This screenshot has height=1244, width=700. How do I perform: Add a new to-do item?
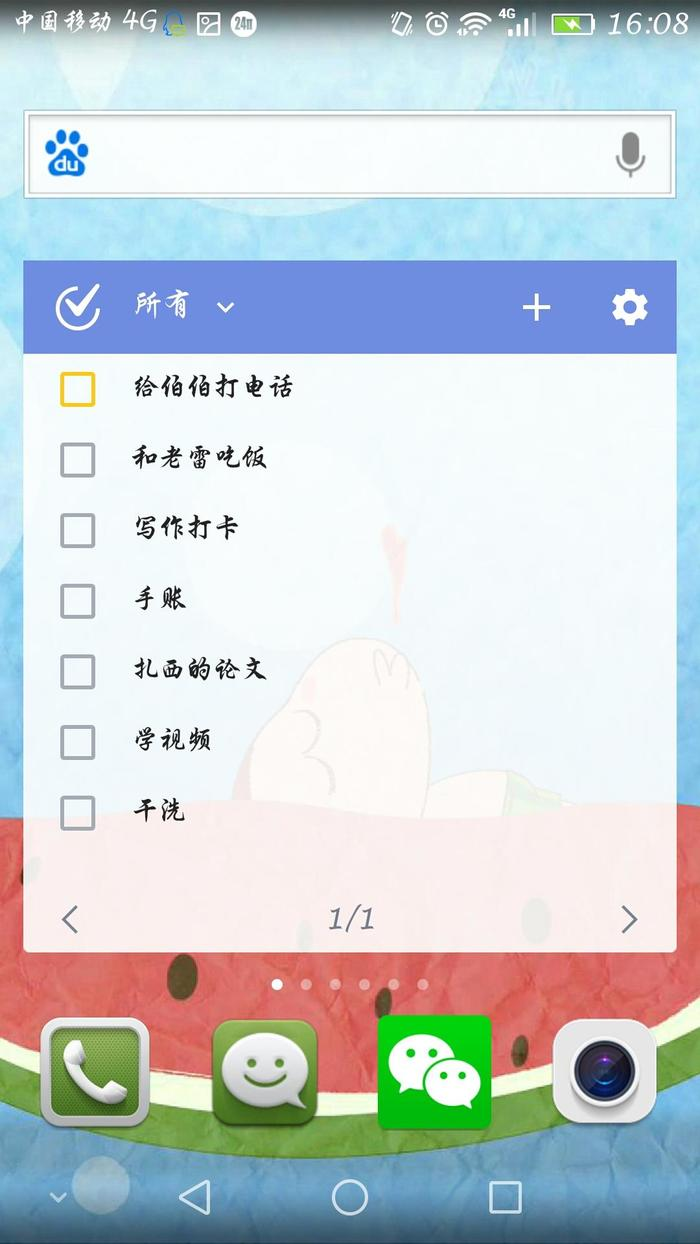(536, 307)
